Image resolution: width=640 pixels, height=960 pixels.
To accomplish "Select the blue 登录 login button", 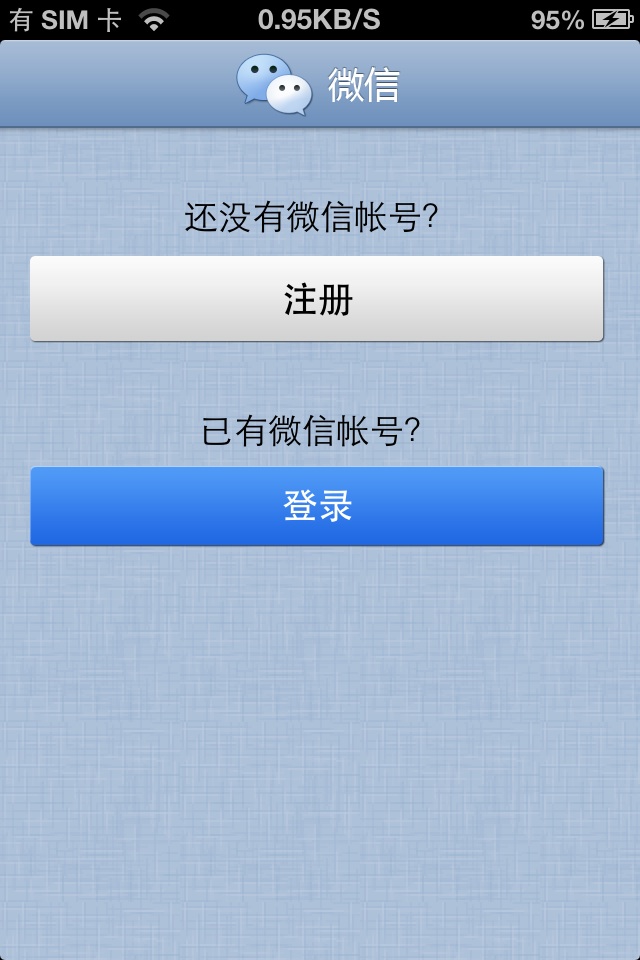I will click(317, 506).
